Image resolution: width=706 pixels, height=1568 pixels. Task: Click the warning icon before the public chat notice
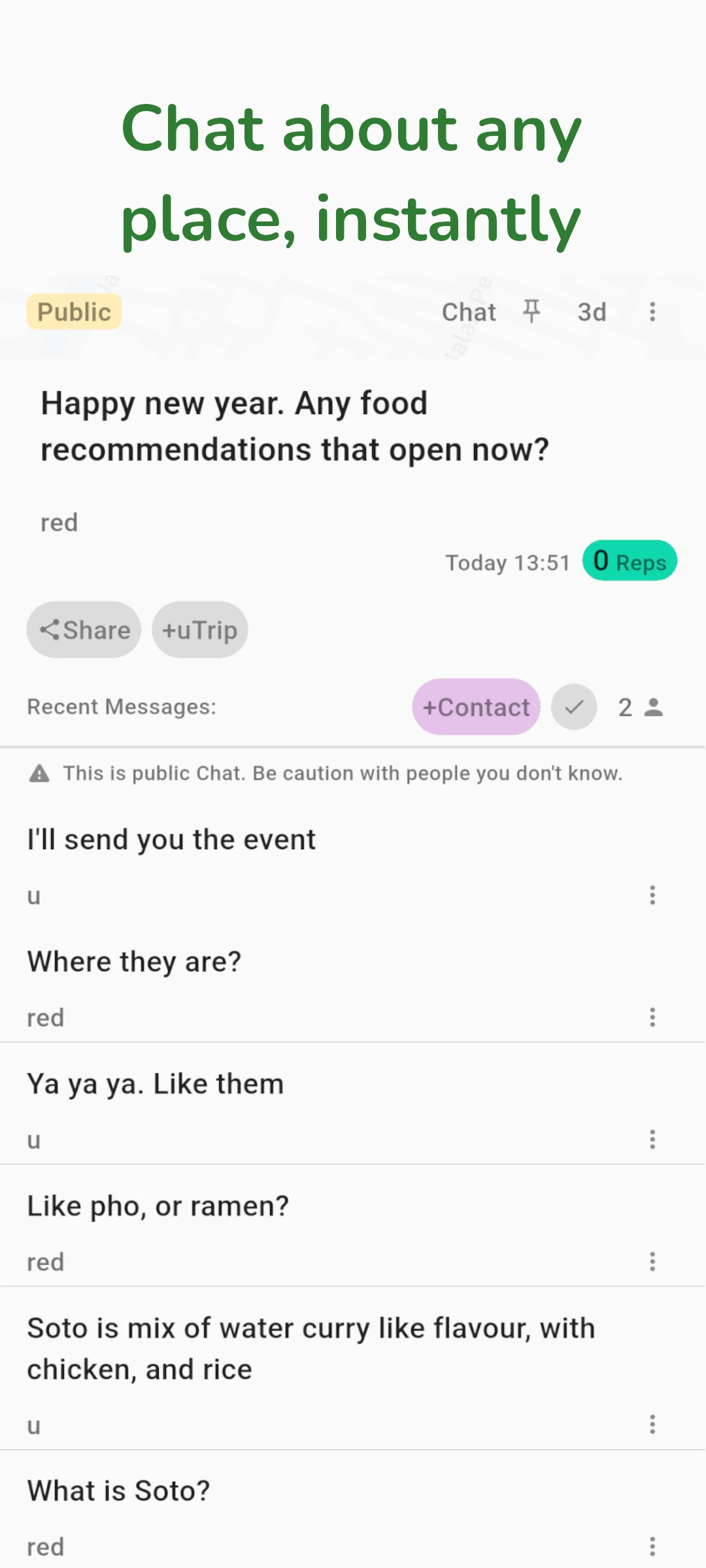pos(39,774)
